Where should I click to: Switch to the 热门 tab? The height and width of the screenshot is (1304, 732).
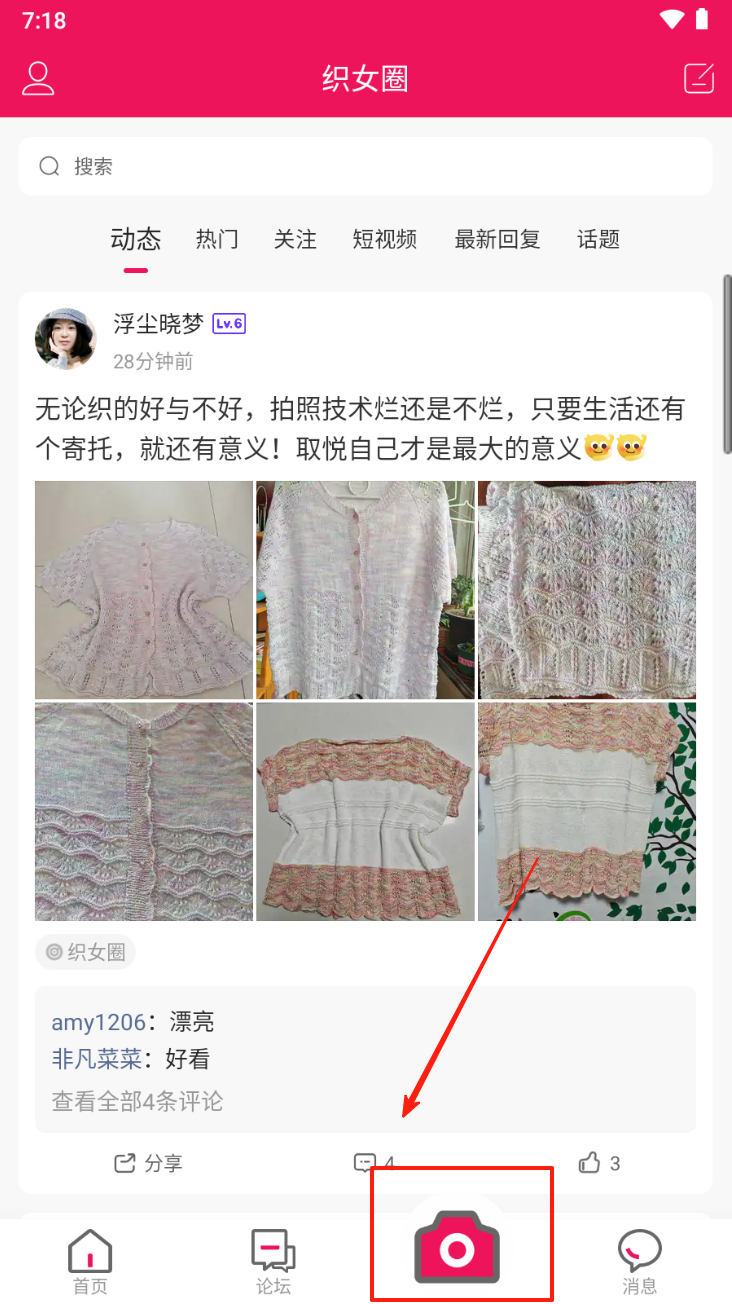tap(217, 240)
